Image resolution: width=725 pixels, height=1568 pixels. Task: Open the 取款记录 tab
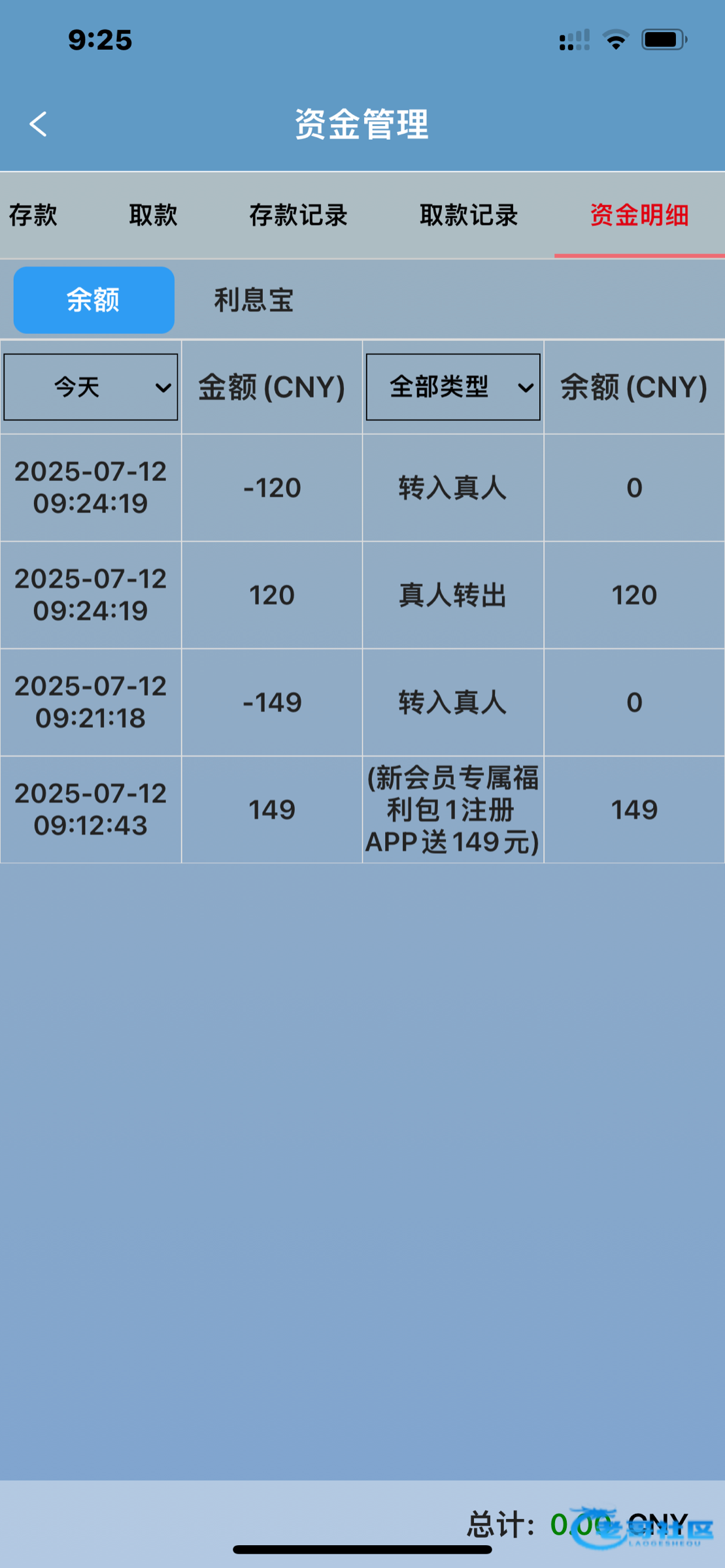pos(469,215)
